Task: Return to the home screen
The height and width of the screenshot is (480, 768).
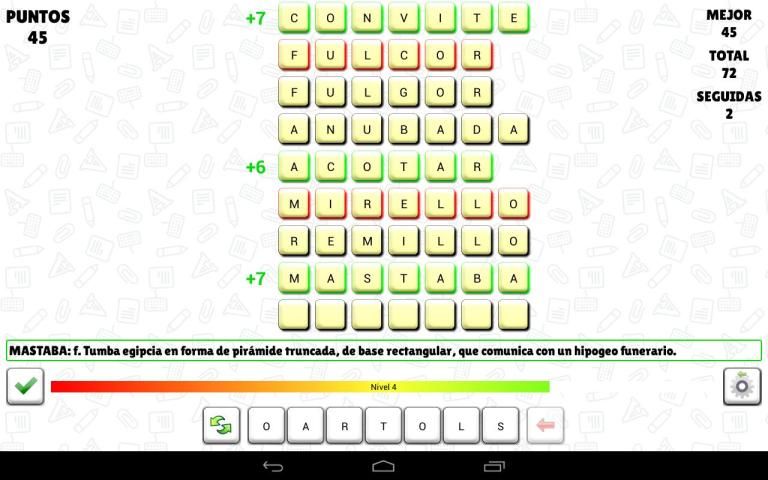Action: point(383,466)
